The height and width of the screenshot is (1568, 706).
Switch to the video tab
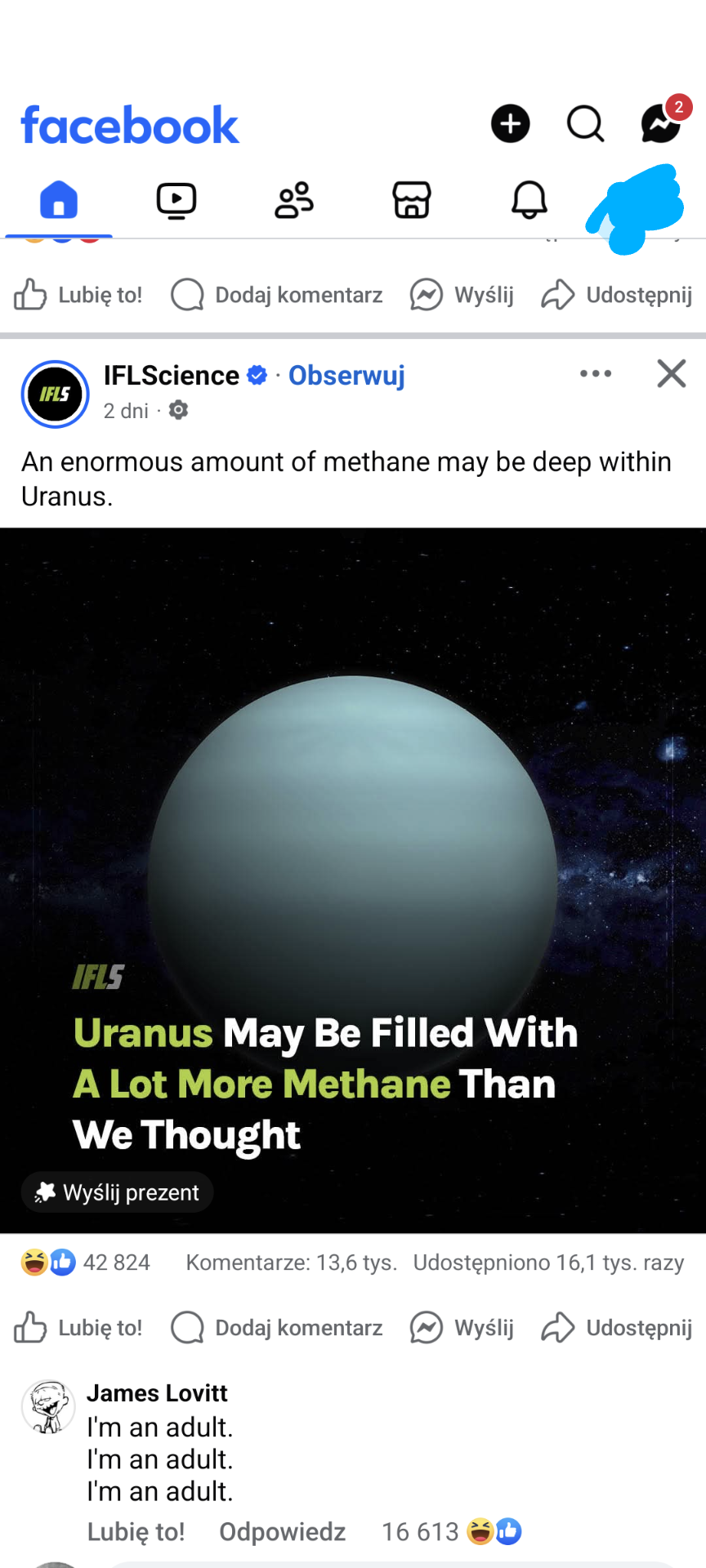tap(176, 201)
